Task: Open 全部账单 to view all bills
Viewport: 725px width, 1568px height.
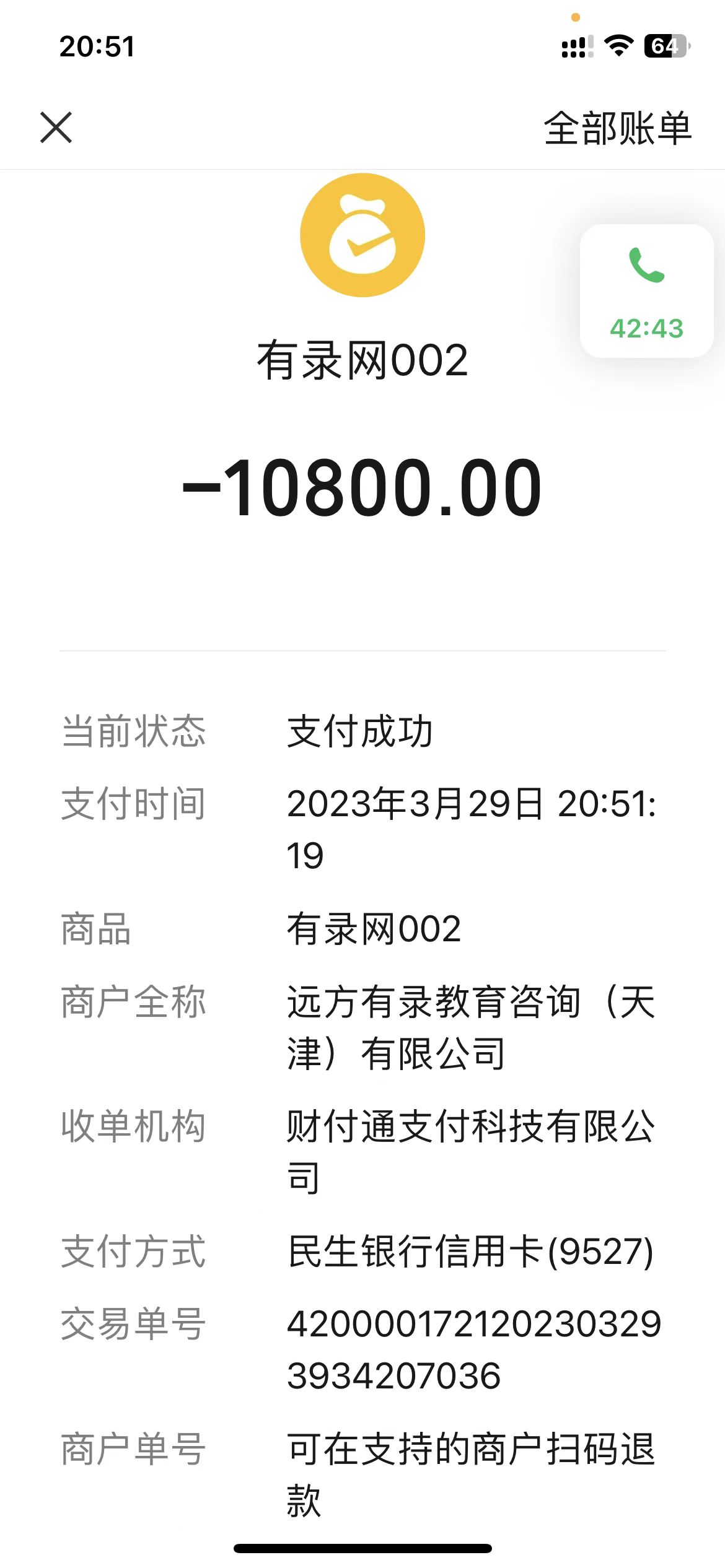Action: tap(617, 129)
